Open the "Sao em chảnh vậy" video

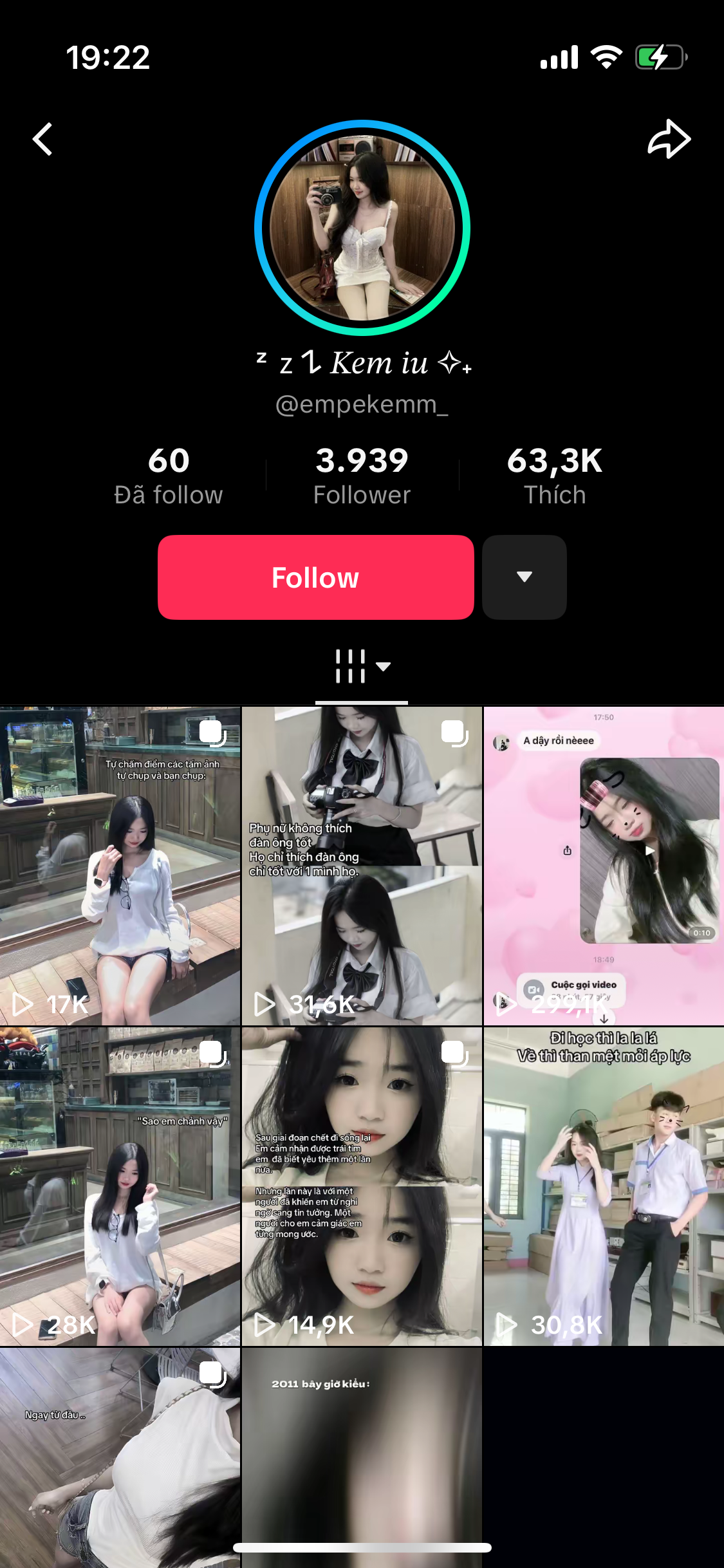tap(120, 1186)
